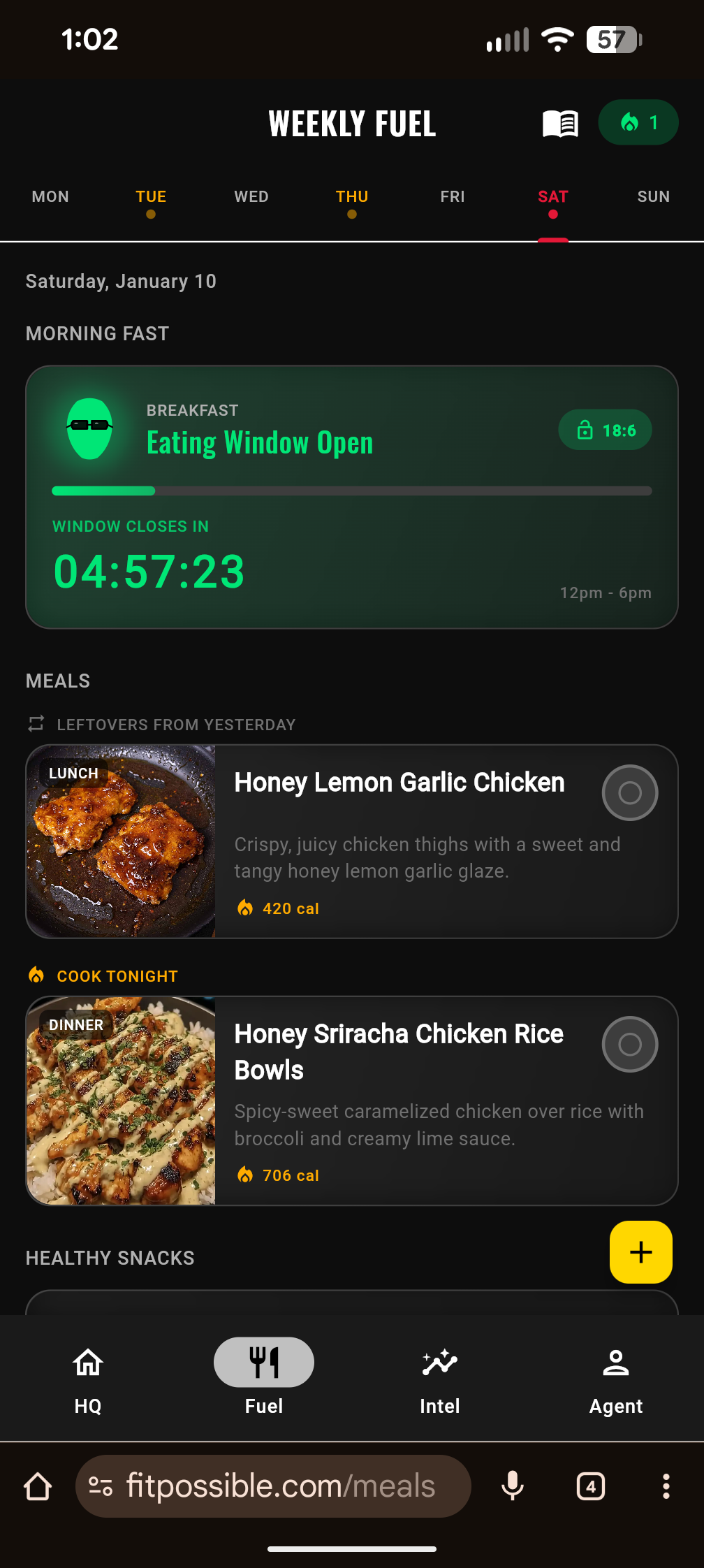The height and width of the screenshot is (1568, 704).
Task: Go to the HQ tab
Action: pyautogui.click(x=88, y=1378)
